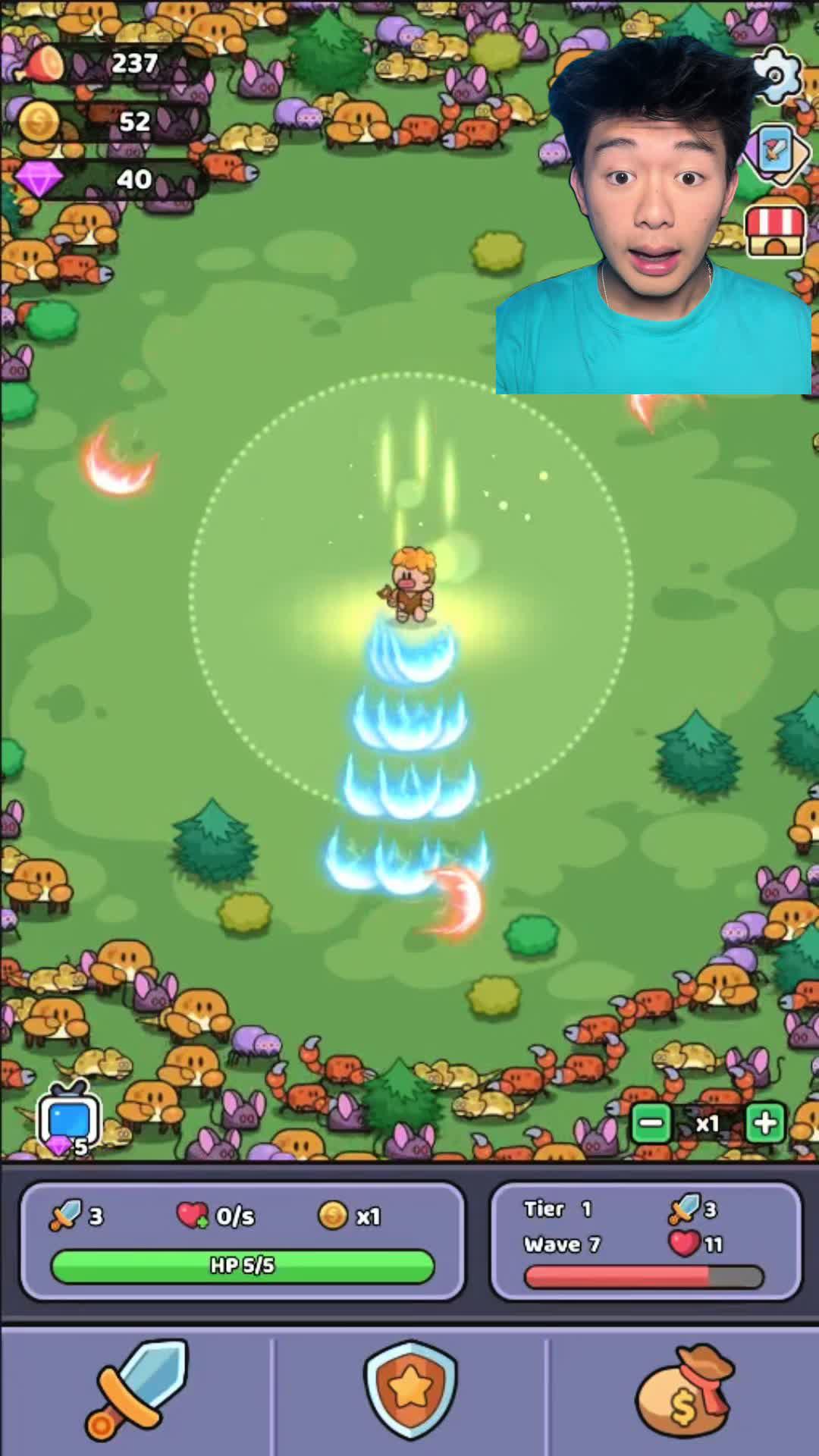Increase game speed with plus button
Viewport: 819px width, 1456px height.
[x=765, y=1123]
